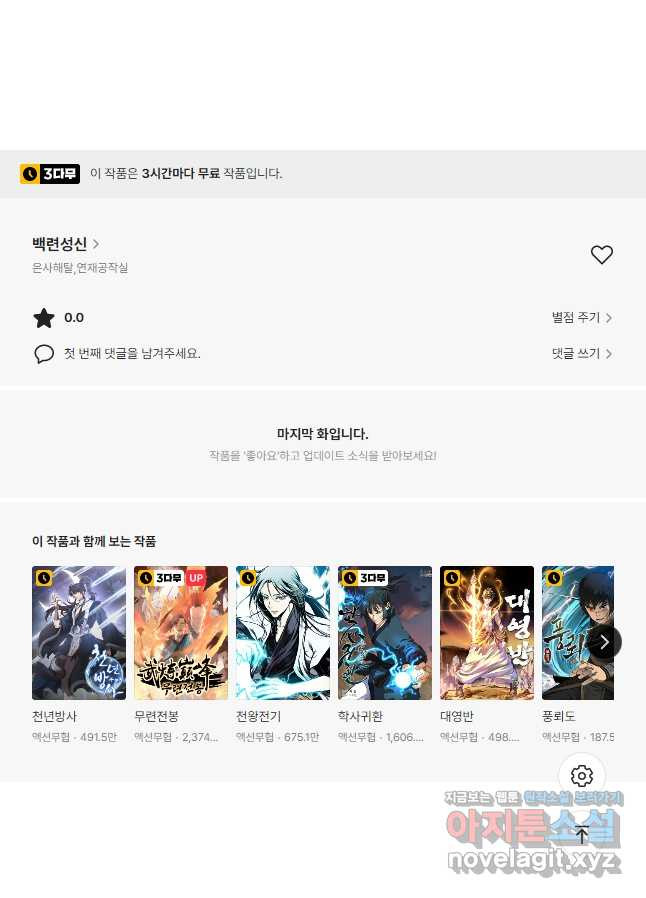Show next recommended works with arrow
Viewport: 646px width, 898px height.
point(604,641)
